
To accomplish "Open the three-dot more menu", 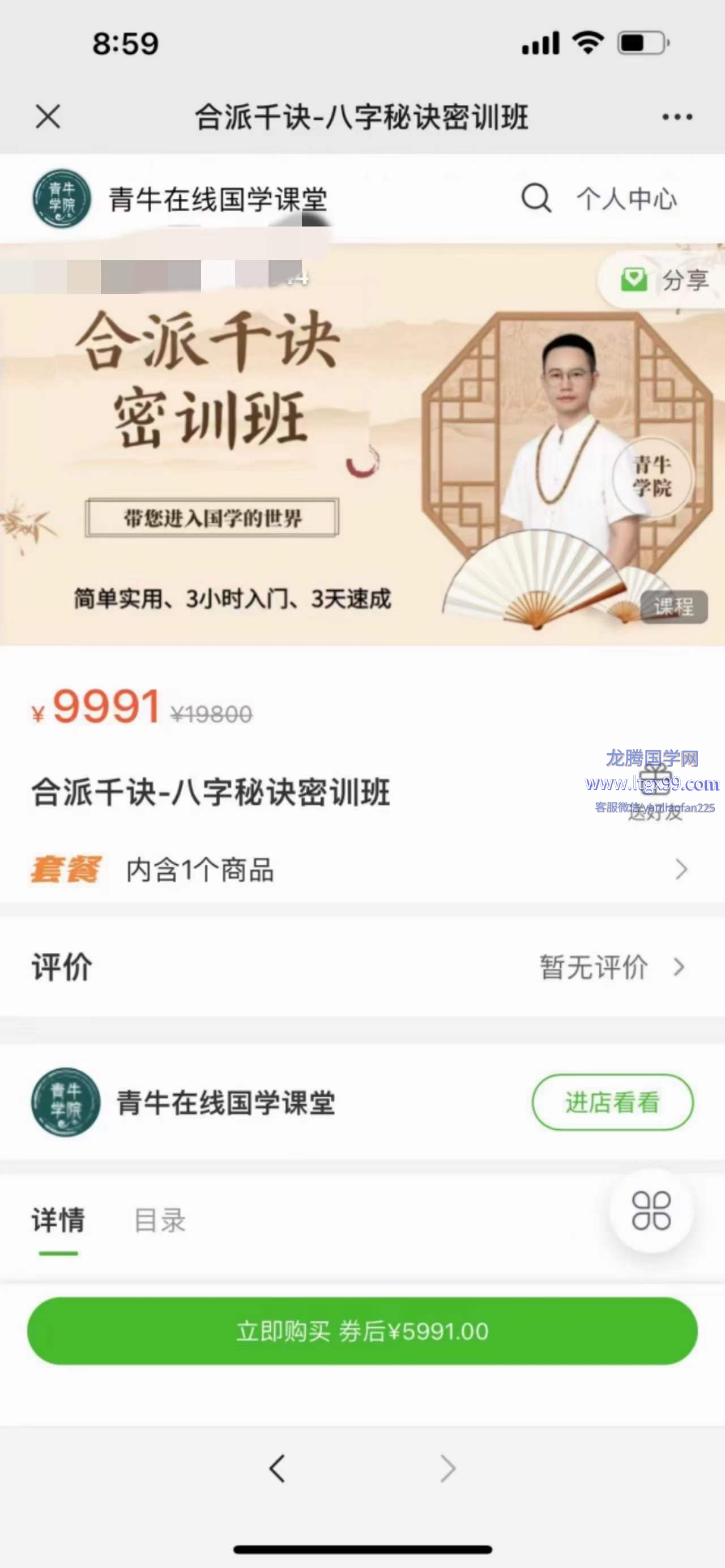I will 677,117.
